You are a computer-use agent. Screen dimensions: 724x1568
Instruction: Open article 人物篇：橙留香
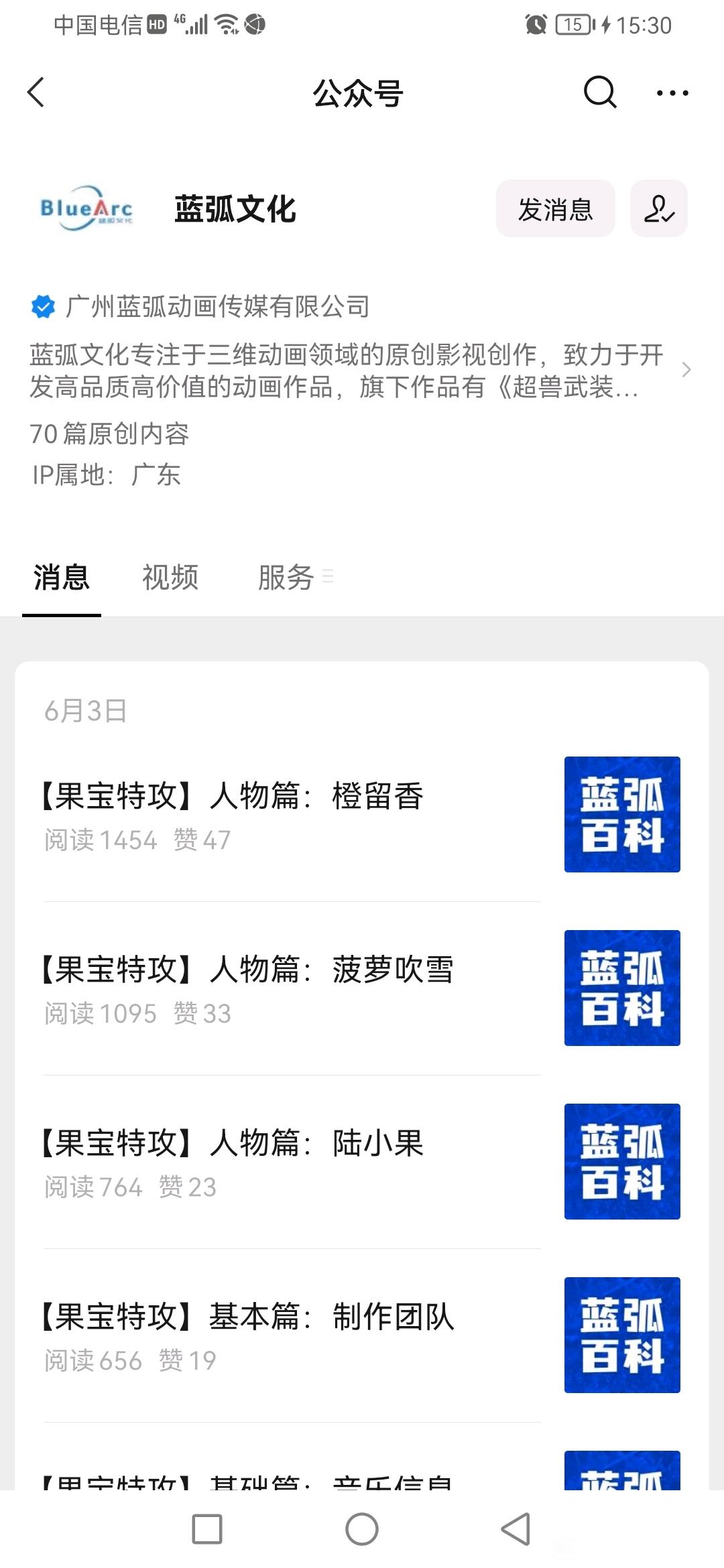[362, 815]
